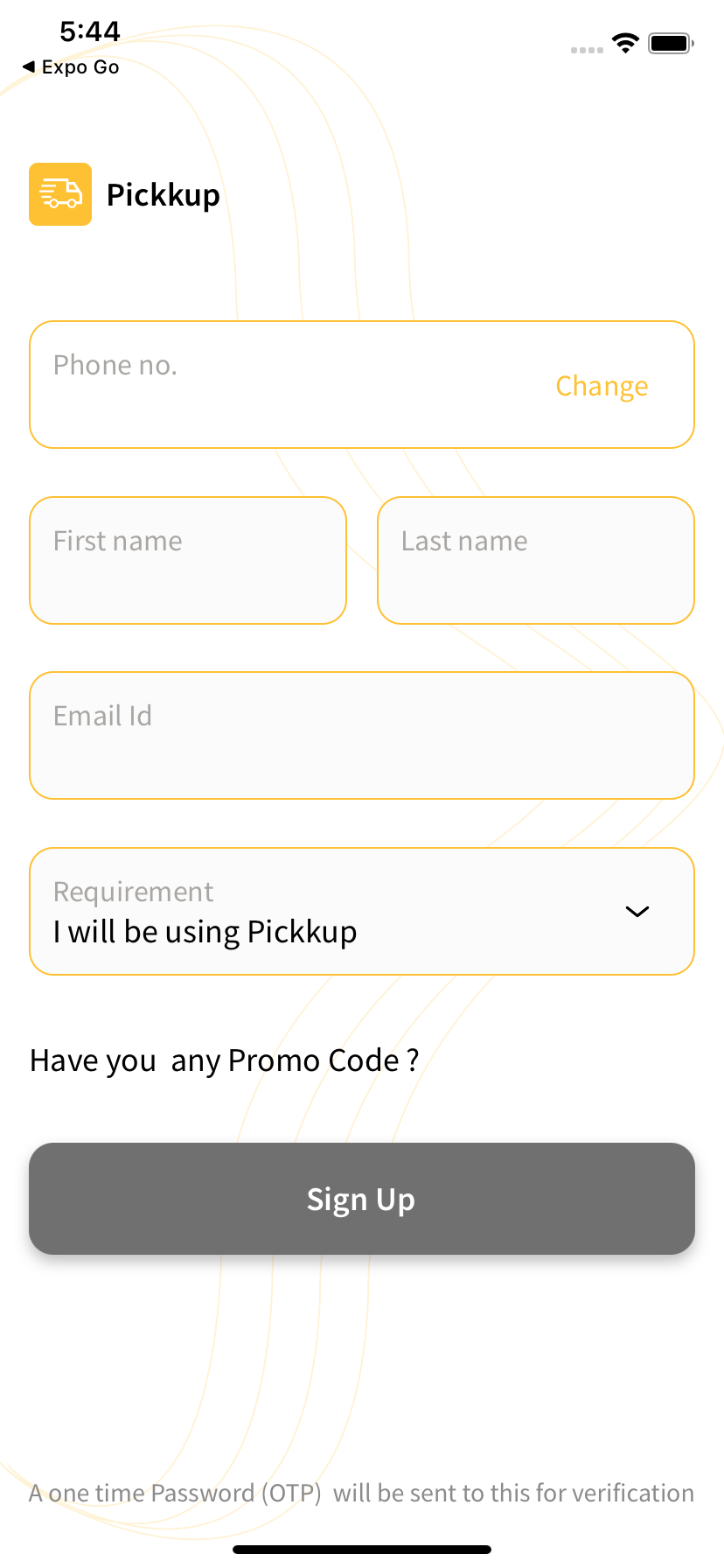Click the home indicator bar at bottom
The width and height of the screenshot is (724, 1568).
pyautogui.click(x=361, y=1547)
